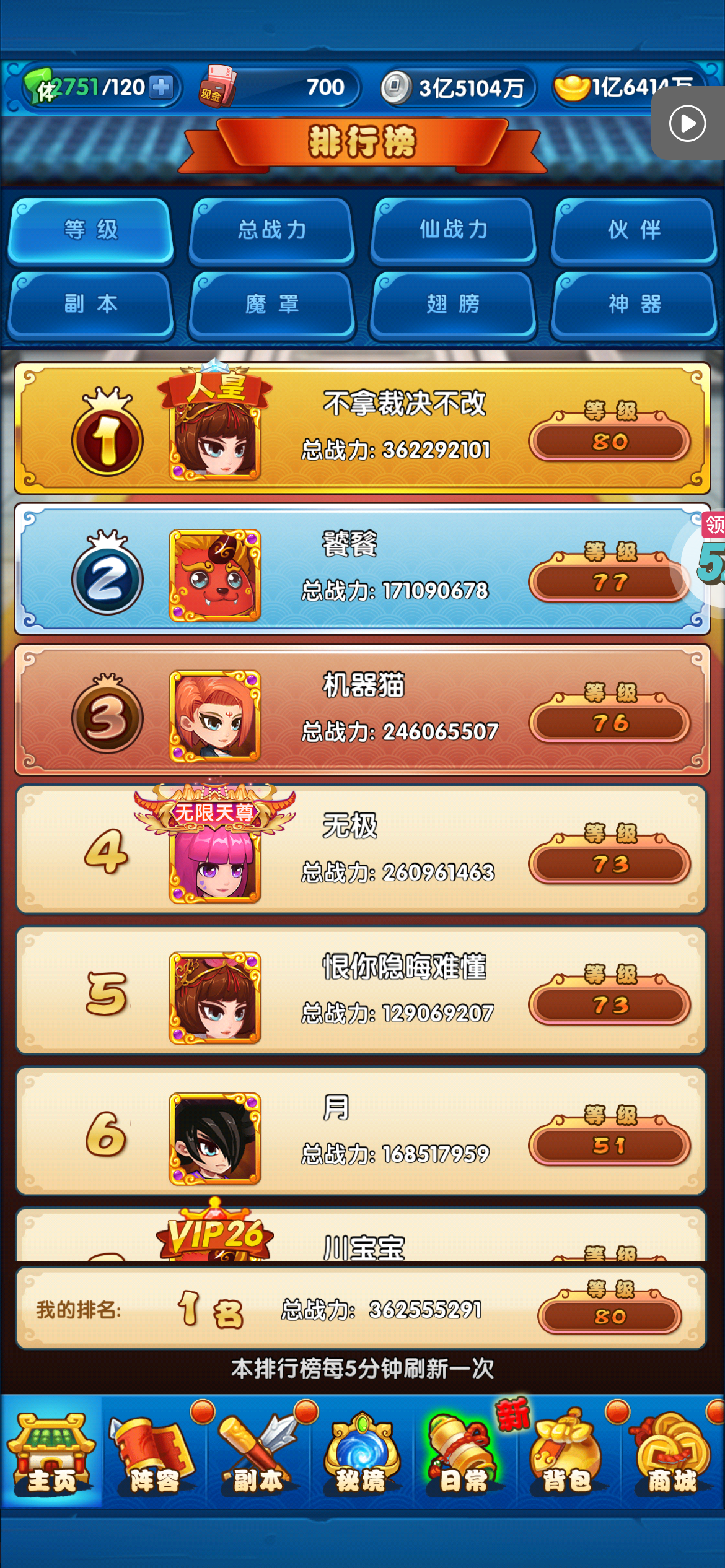This screenshot has height=1568, width=725.
Task: Switch to the 翅膀 ranking
Action: click(x=454, y=304)
